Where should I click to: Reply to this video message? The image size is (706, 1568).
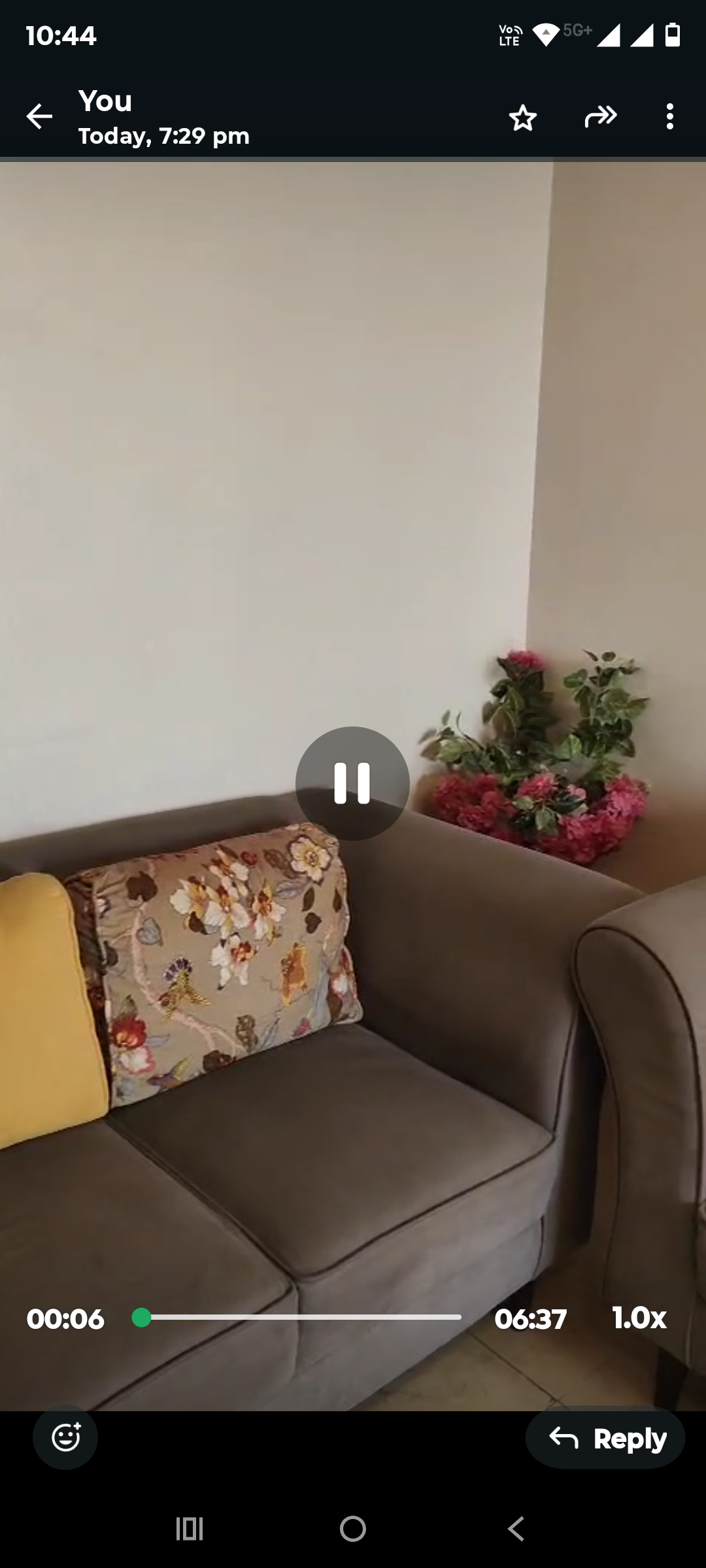605,1438
